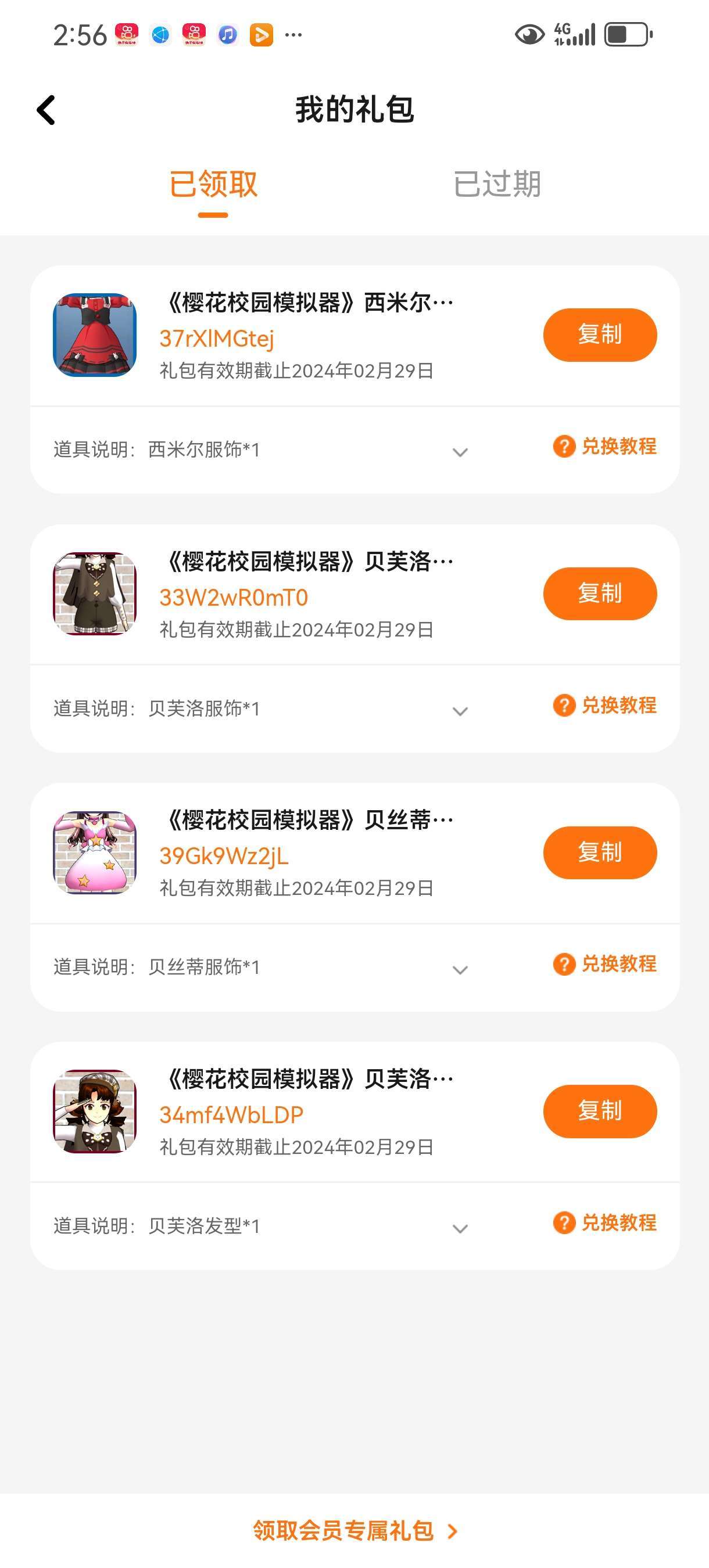Expand the 西米尔服饰*1 item description
This screenshot has width=709, height=1568.
point(460,452)
